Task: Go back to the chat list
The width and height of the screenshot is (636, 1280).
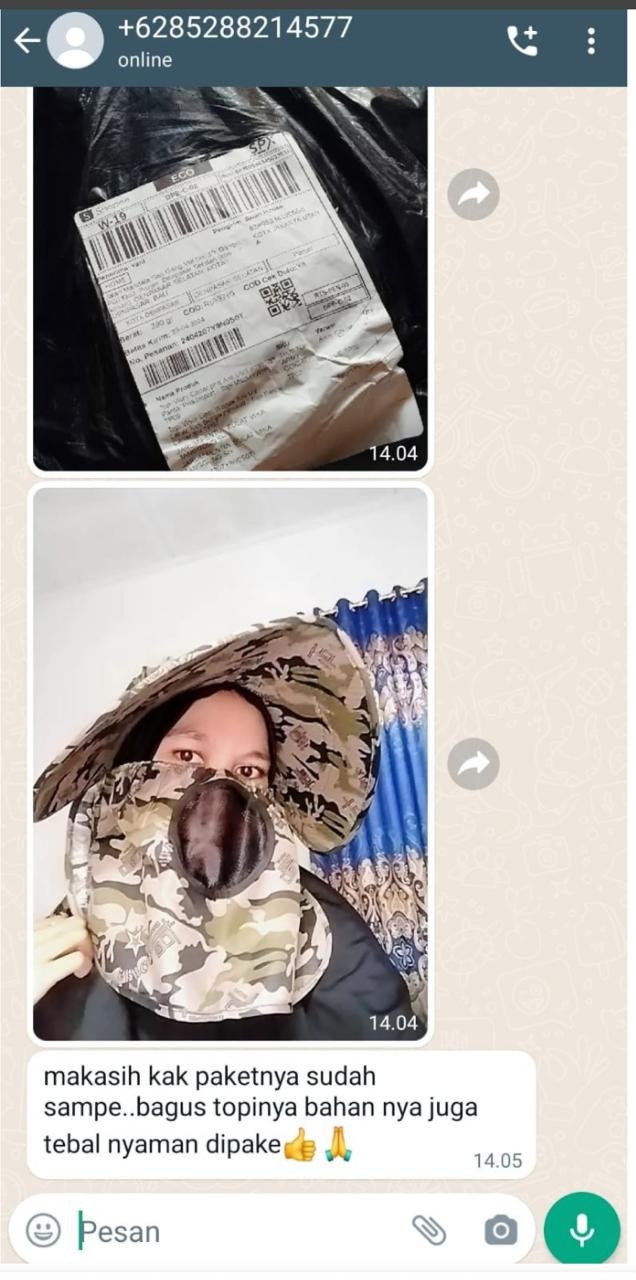Action: click(27, 41)
